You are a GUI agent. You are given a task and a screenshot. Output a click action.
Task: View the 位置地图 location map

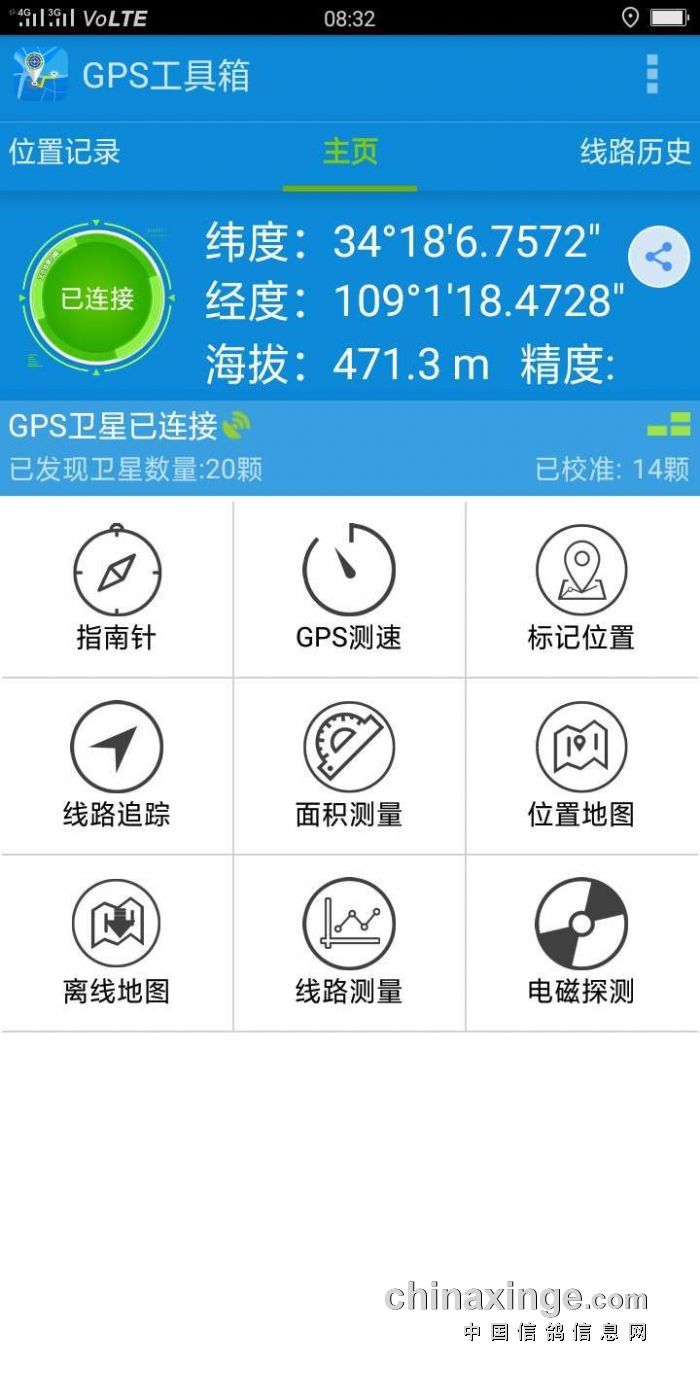coord(581,767)
